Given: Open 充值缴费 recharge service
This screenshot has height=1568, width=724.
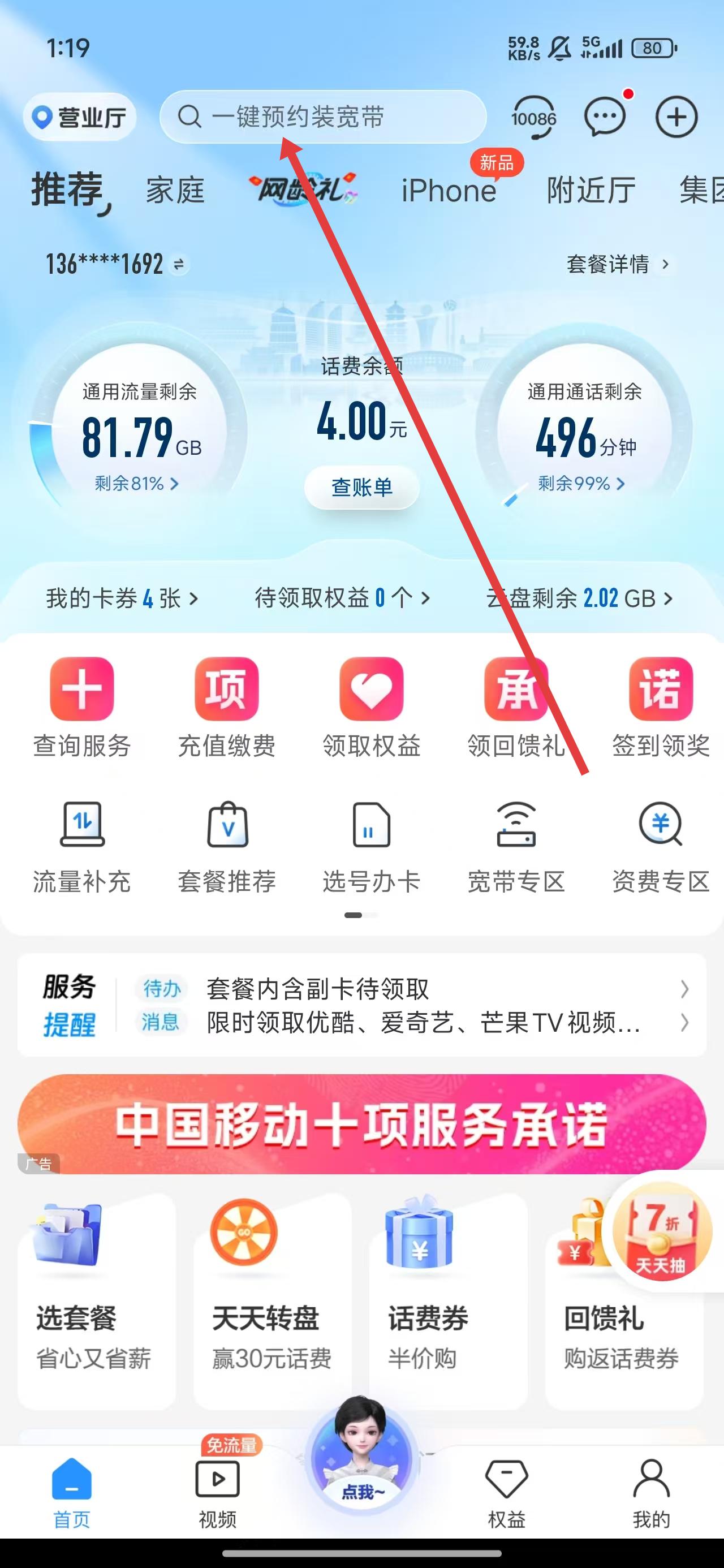Looking at the screenshot, I should [x=226, y=707].
